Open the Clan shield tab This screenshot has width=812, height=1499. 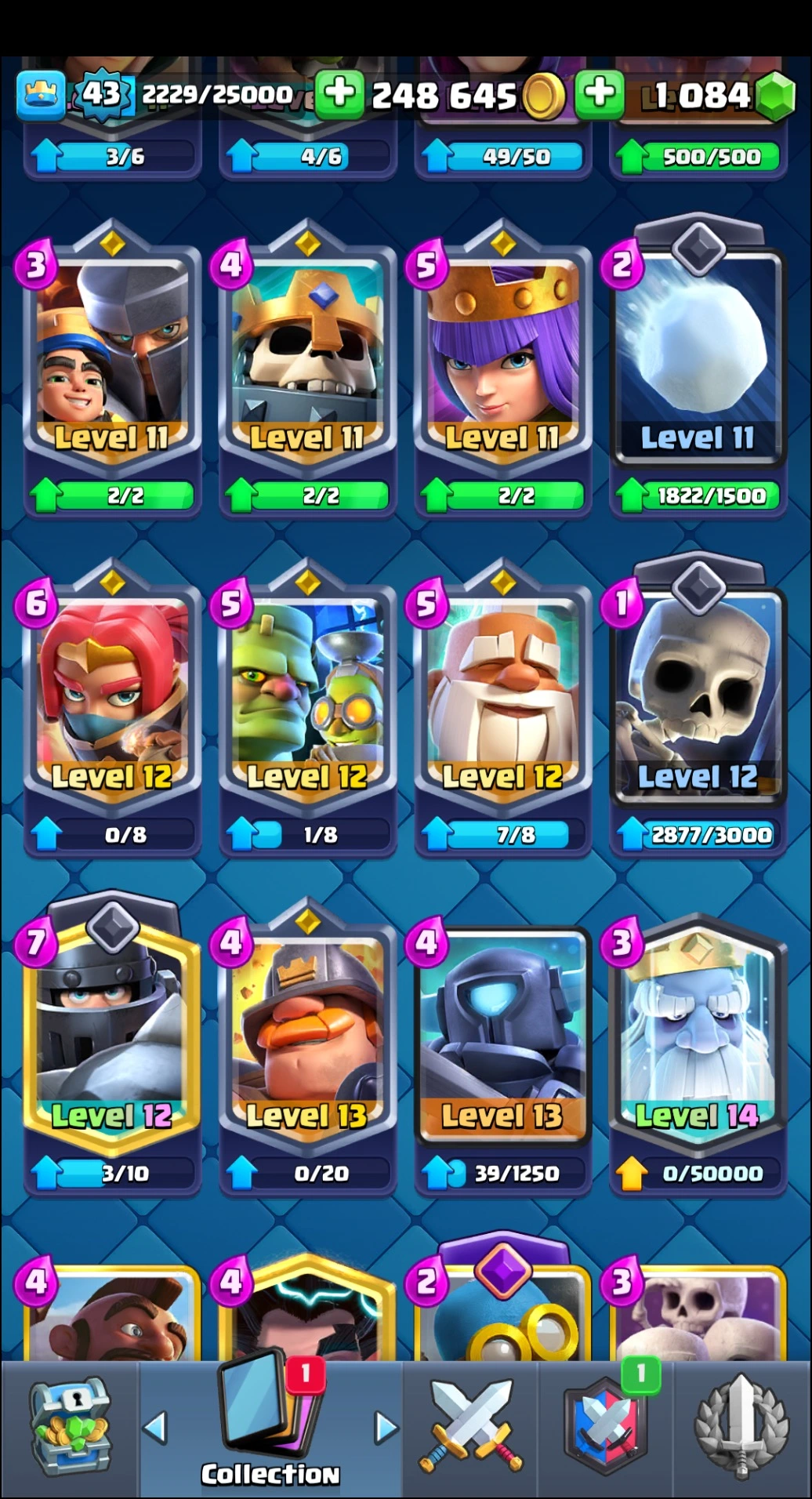[x=605, y=1428]
